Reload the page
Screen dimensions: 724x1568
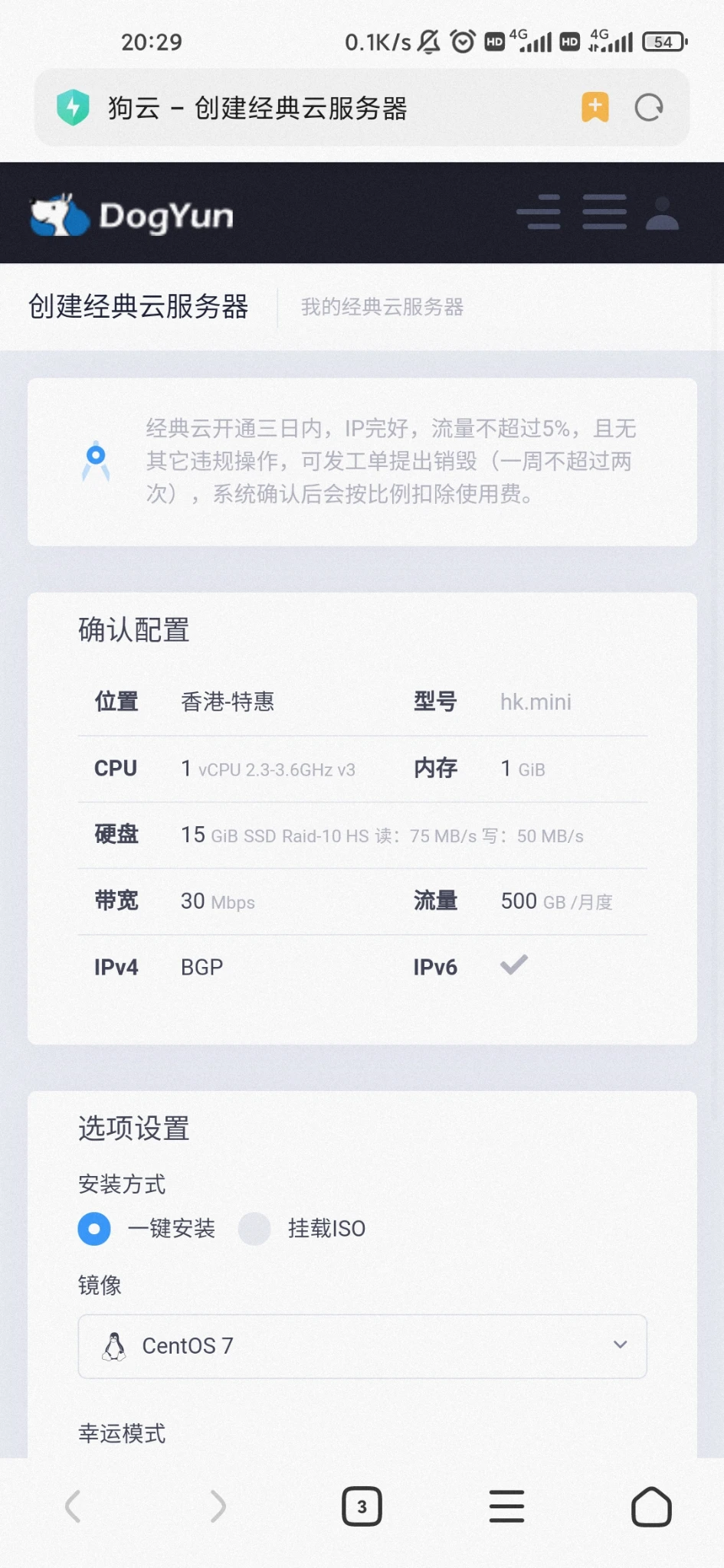coord(649,107)
